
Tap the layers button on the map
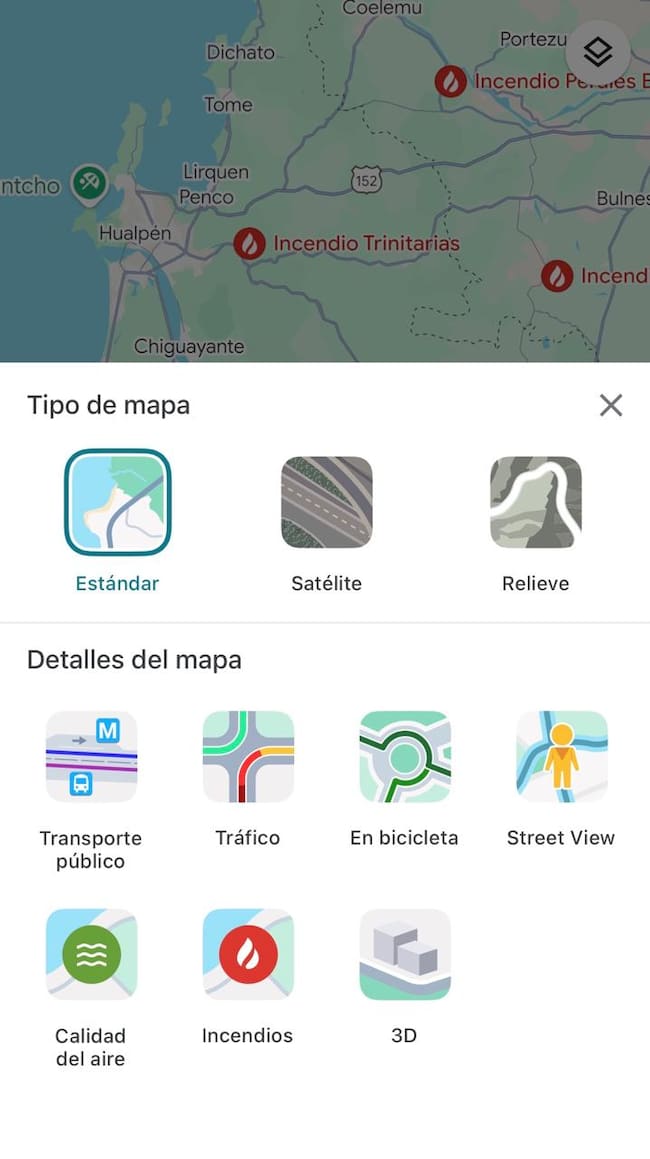(597, 52)
